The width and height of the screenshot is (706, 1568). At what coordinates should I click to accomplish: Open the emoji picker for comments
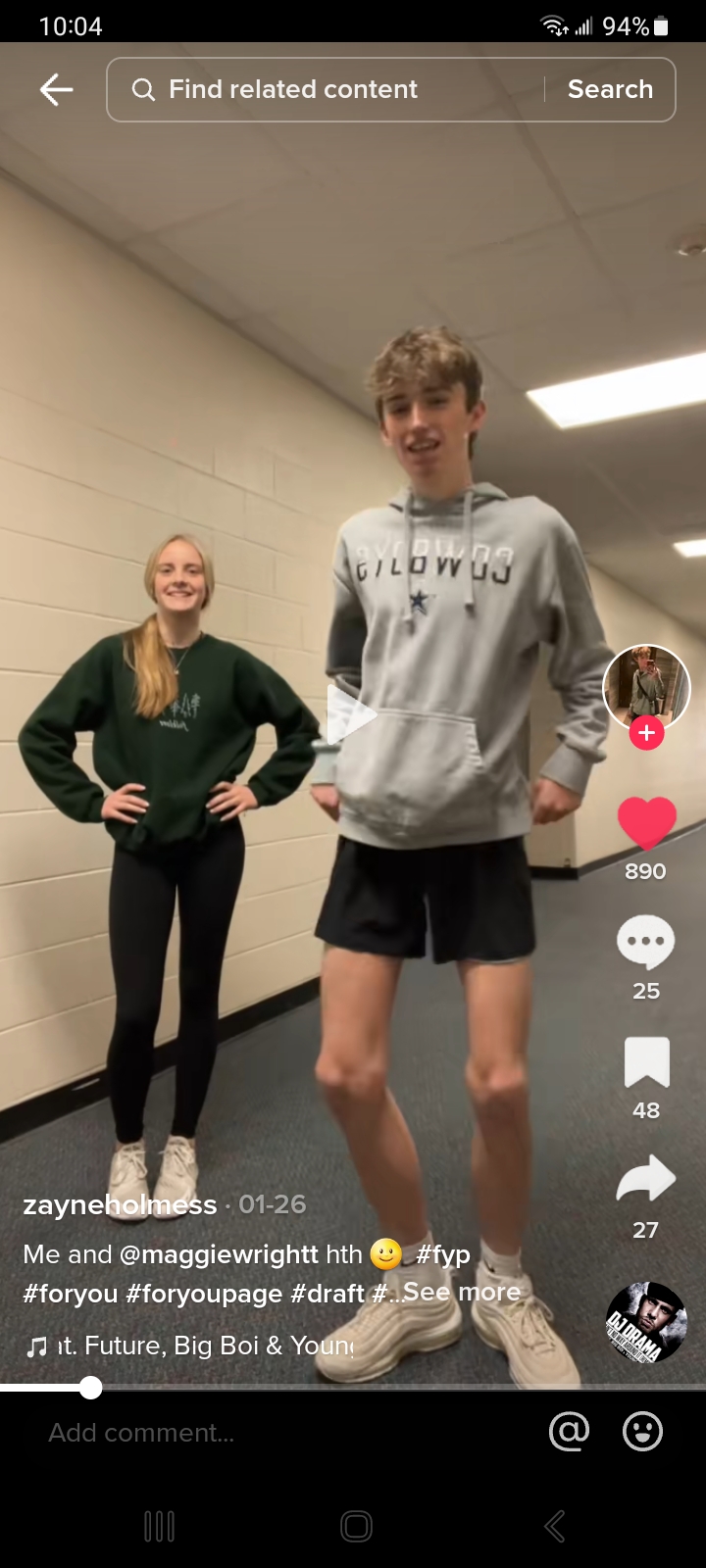[643, 1432]
